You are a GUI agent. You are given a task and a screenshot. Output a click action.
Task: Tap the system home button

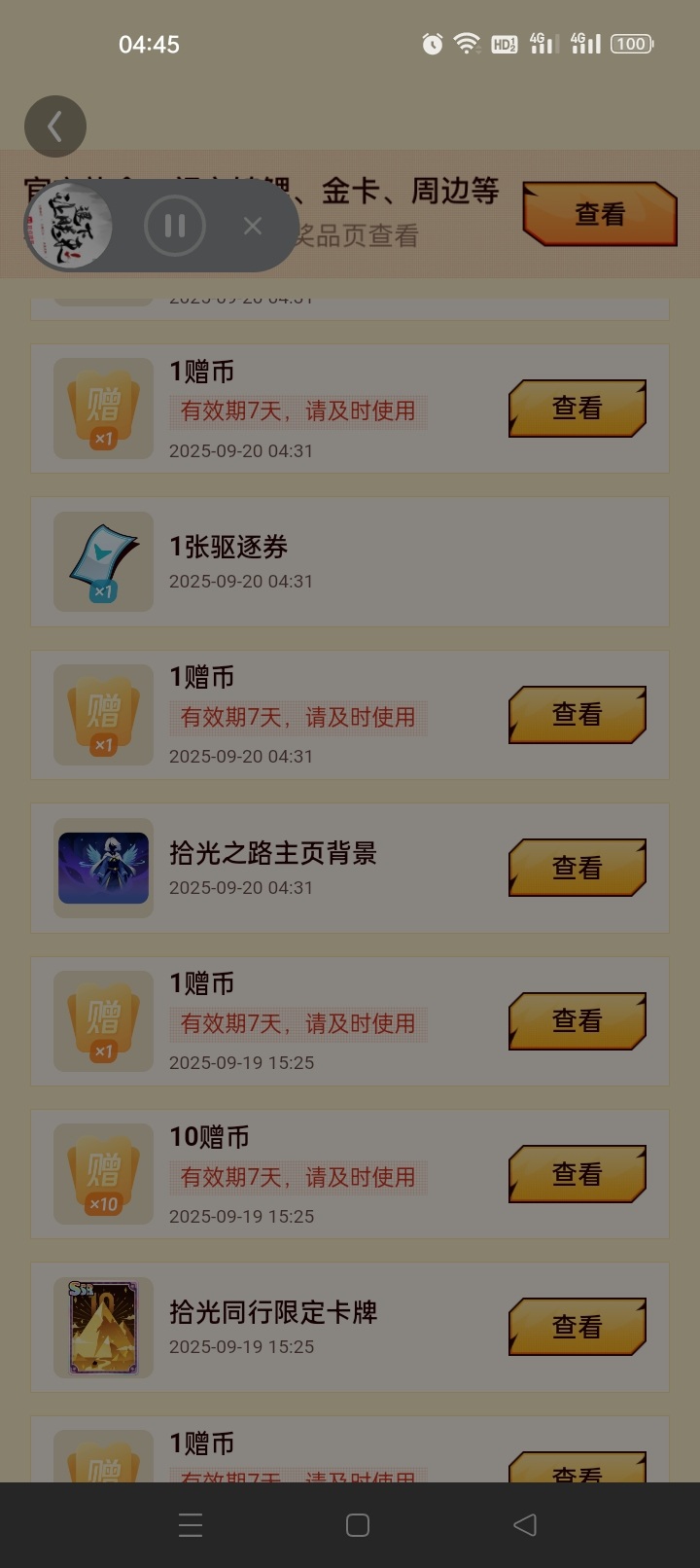coord(357,1525)
